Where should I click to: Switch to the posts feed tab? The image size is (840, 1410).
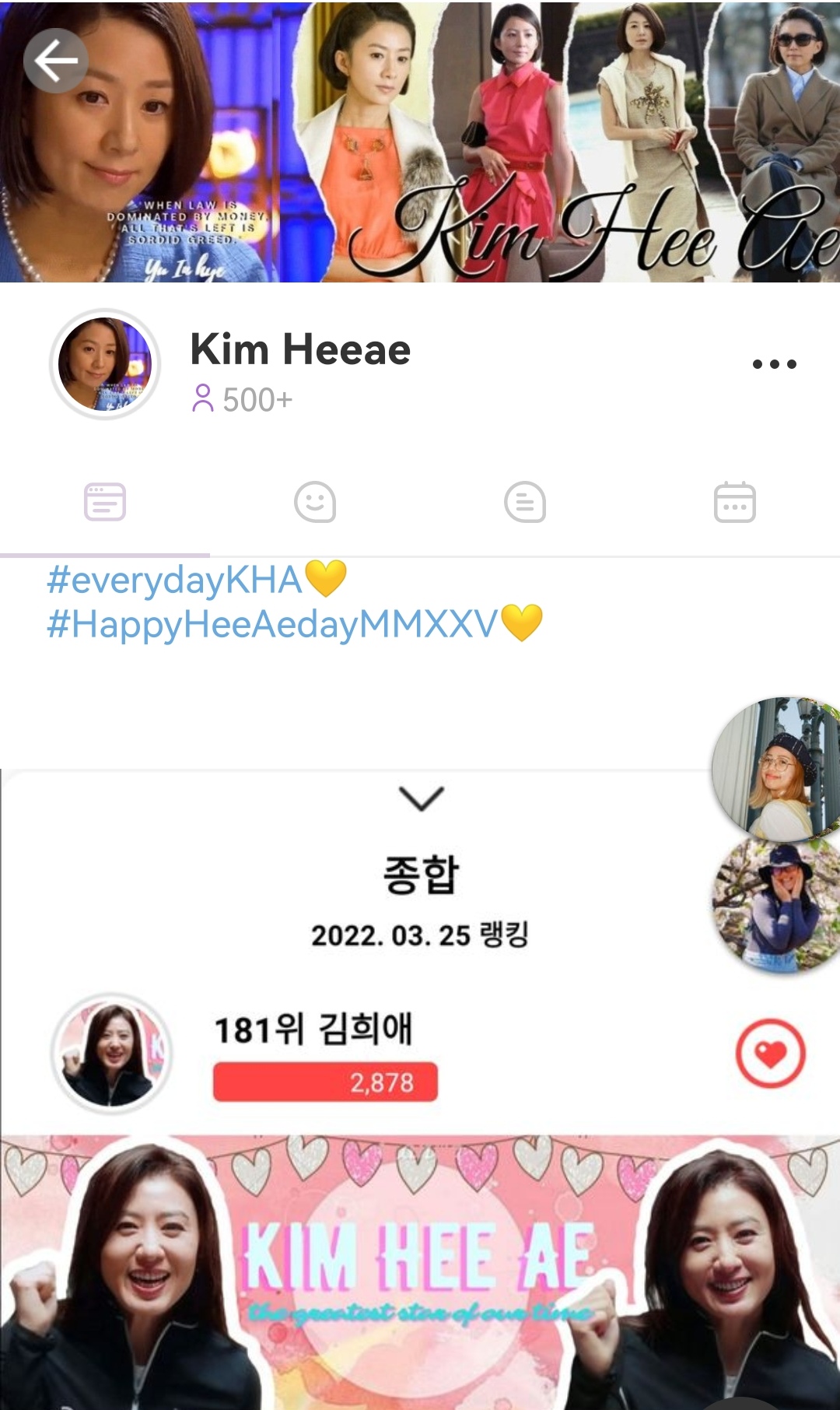105,502
